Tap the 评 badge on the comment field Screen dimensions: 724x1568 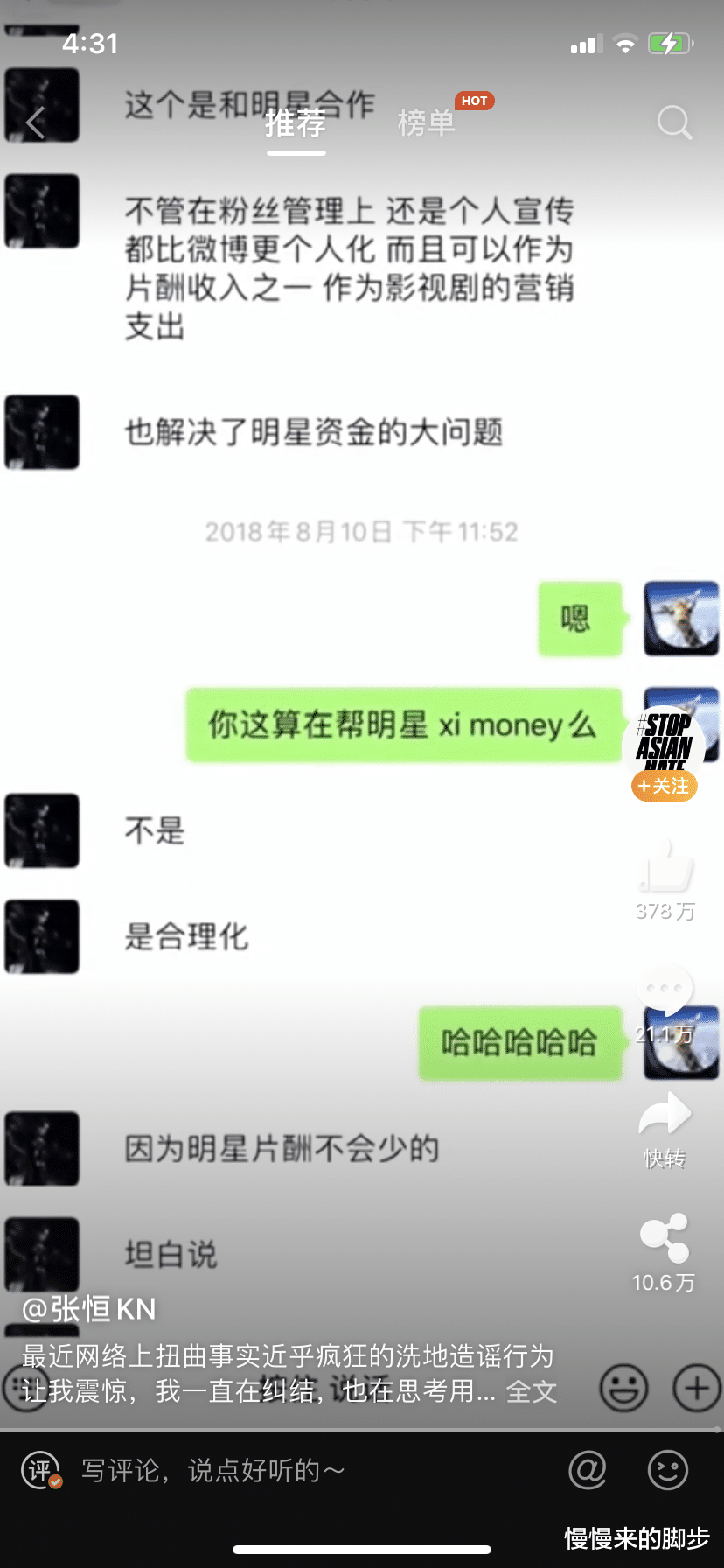(42, 1471)
